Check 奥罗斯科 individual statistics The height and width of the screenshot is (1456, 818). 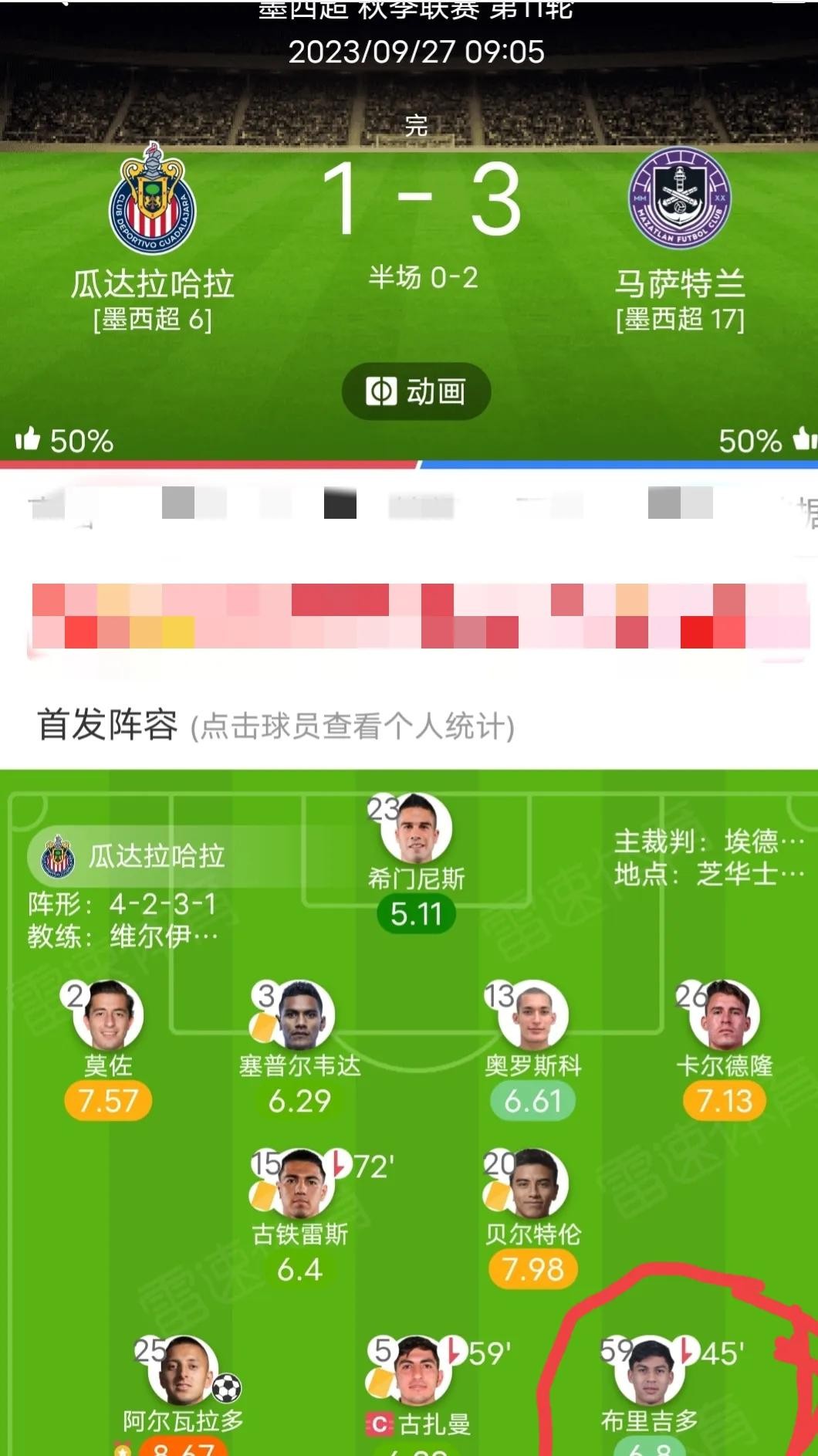point(533,1016)
